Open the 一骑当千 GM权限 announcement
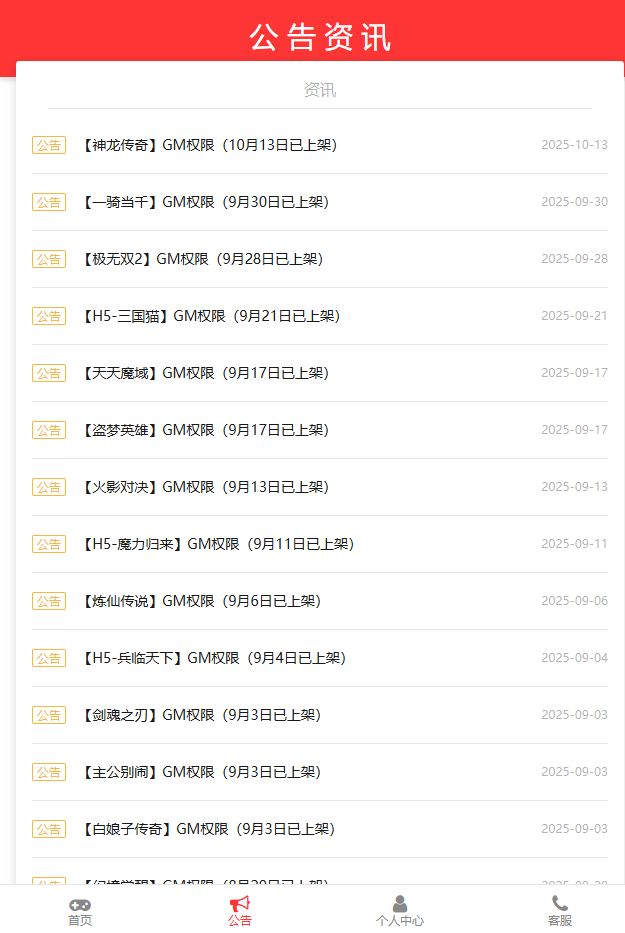The width and height of the screenshot is (625, 933). (204, 202)
